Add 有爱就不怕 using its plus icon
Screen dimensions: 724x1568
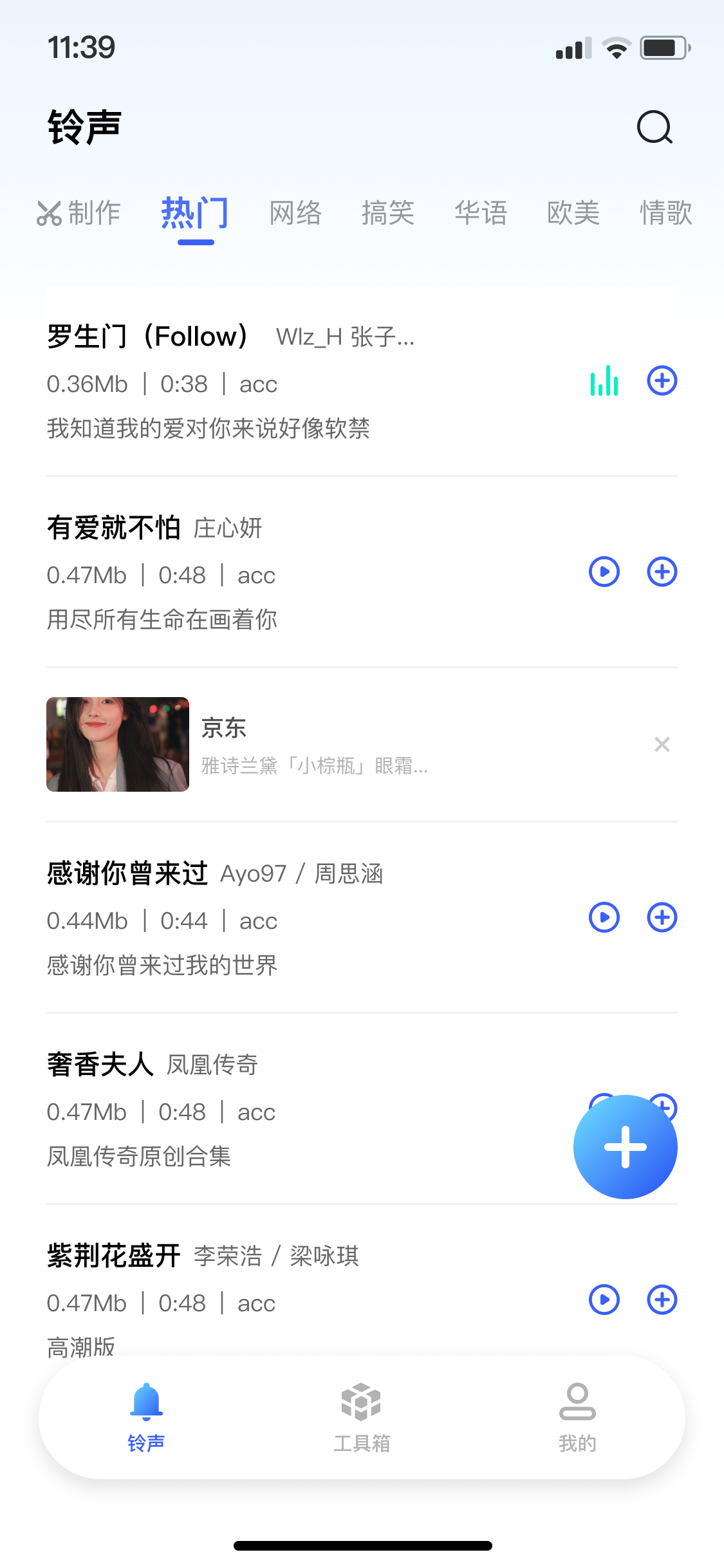point(662,572)
